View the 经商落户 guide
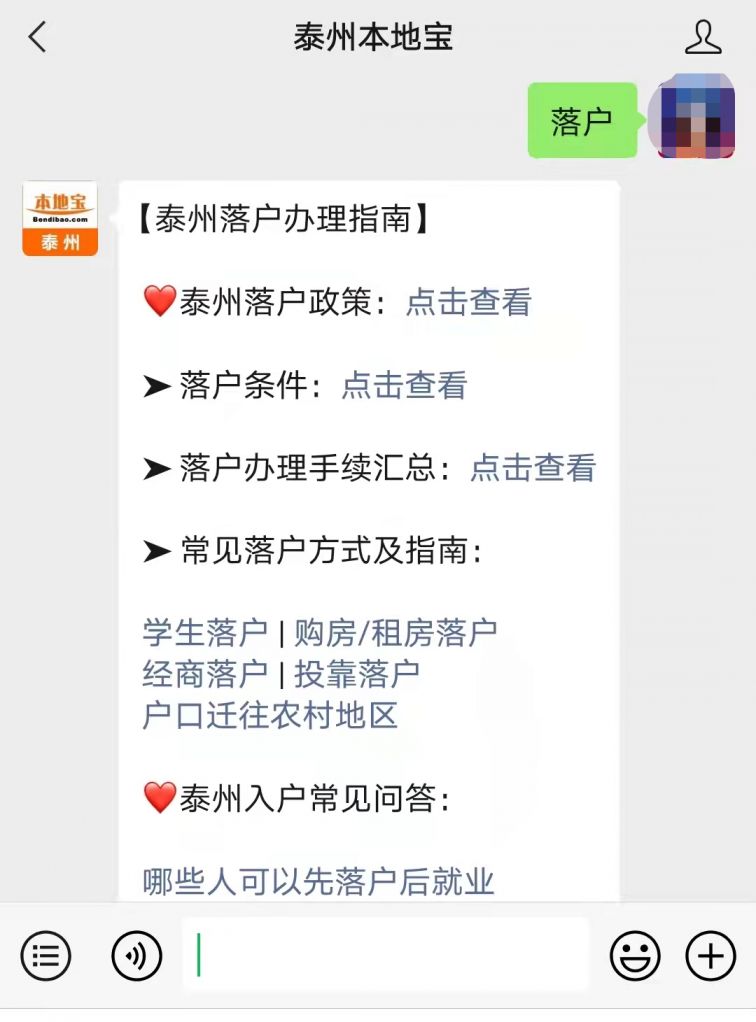The height and width of the screenshot is (1022, 756). click(x=205, y=674)
